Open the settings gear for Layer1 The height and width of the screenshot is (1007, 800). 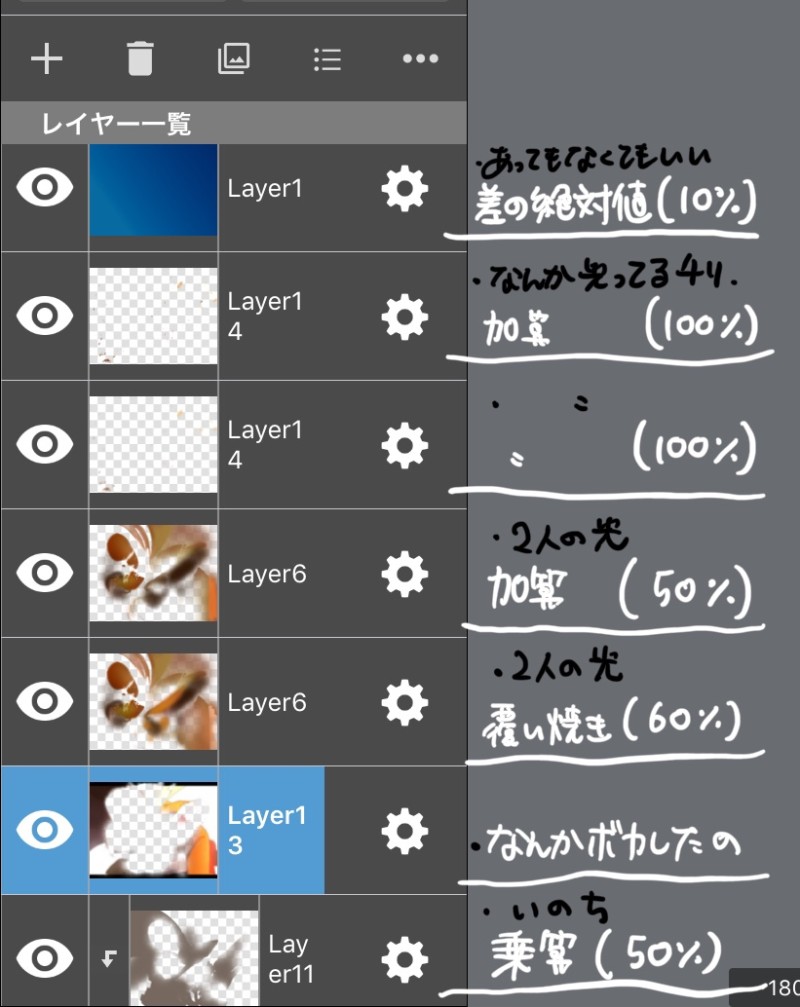pos(405,188)
